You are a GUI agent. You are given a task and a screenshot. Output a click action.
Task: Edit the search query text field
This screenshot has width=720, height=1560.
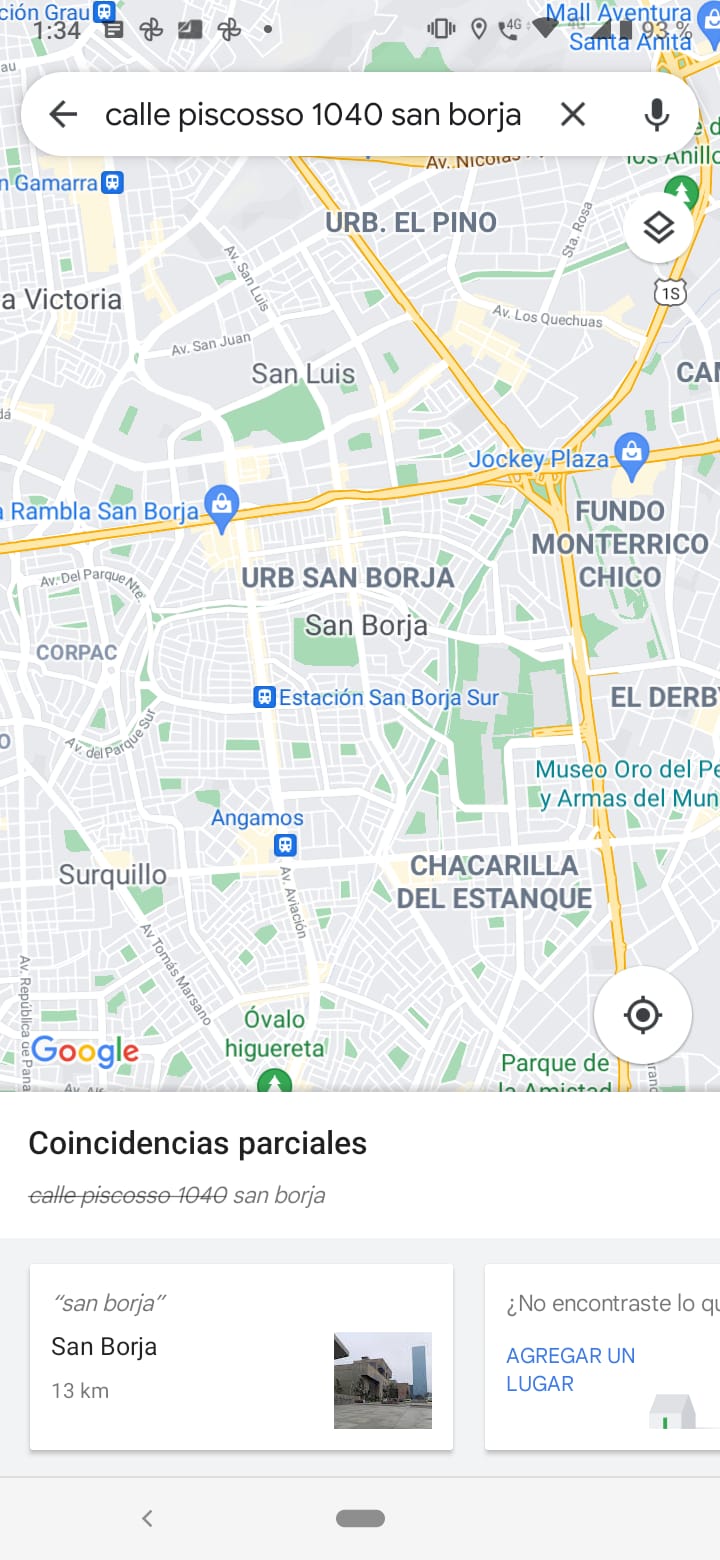click(x=313, y=115)
